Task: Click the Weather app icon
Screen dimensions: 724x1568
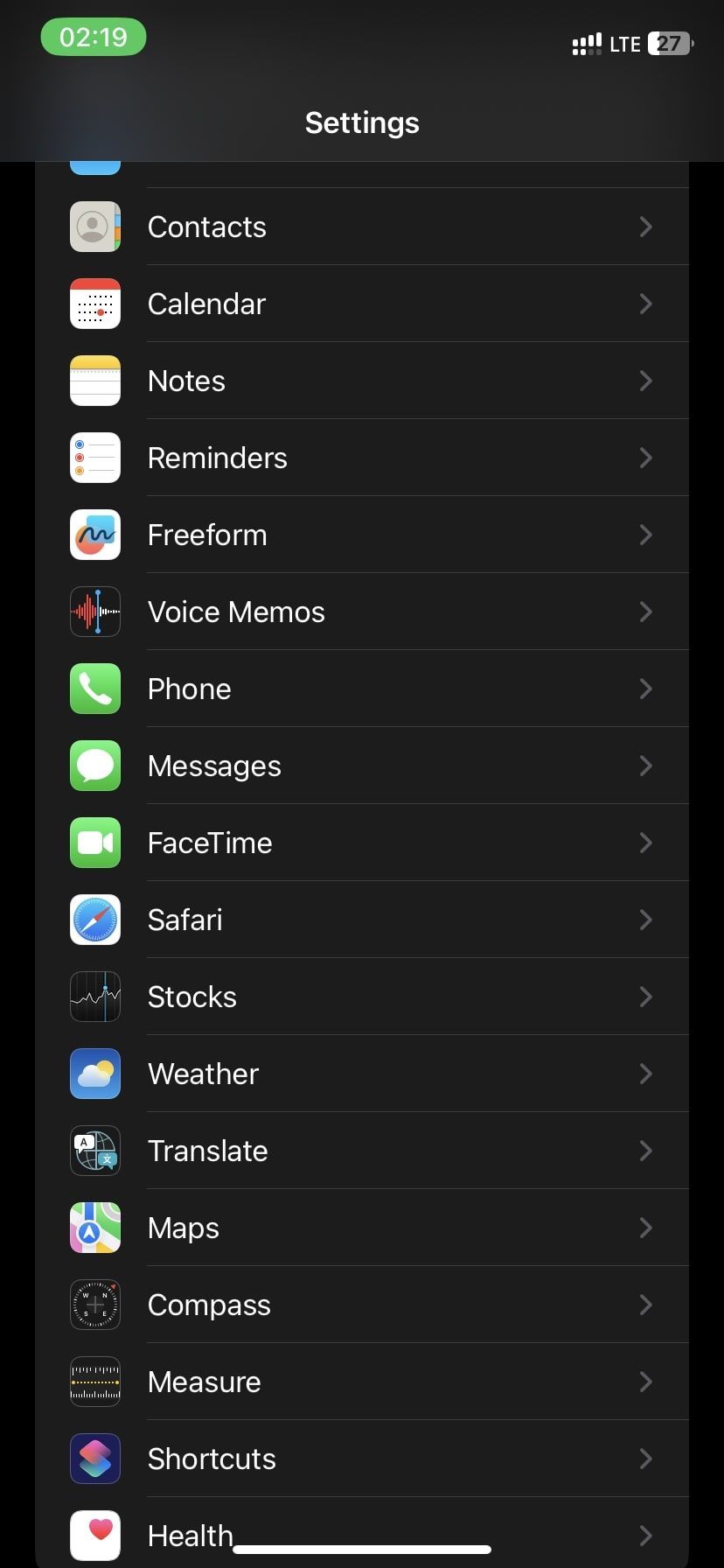Action: [x=94, y=1074]
